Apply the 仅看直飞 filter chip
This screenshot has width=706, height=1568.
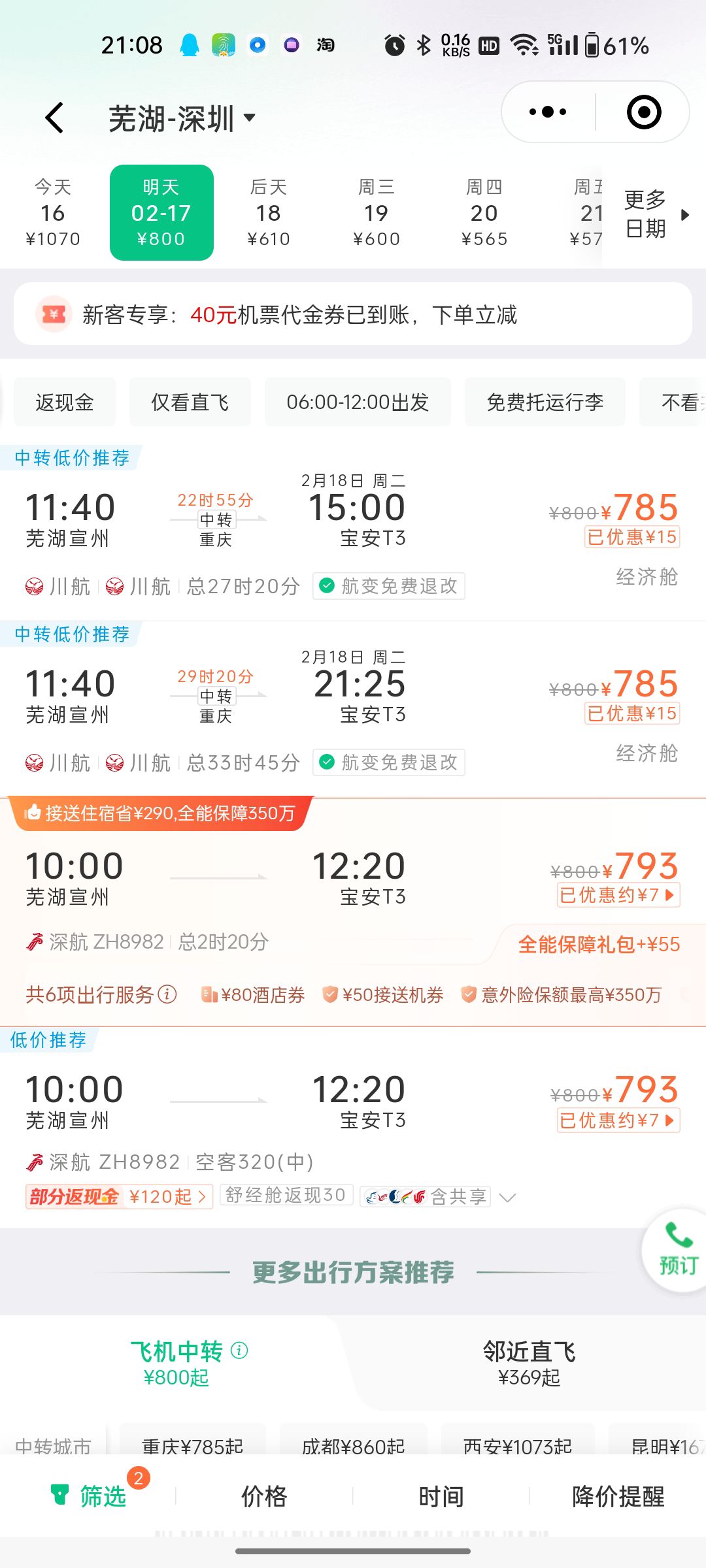point(190,402)
